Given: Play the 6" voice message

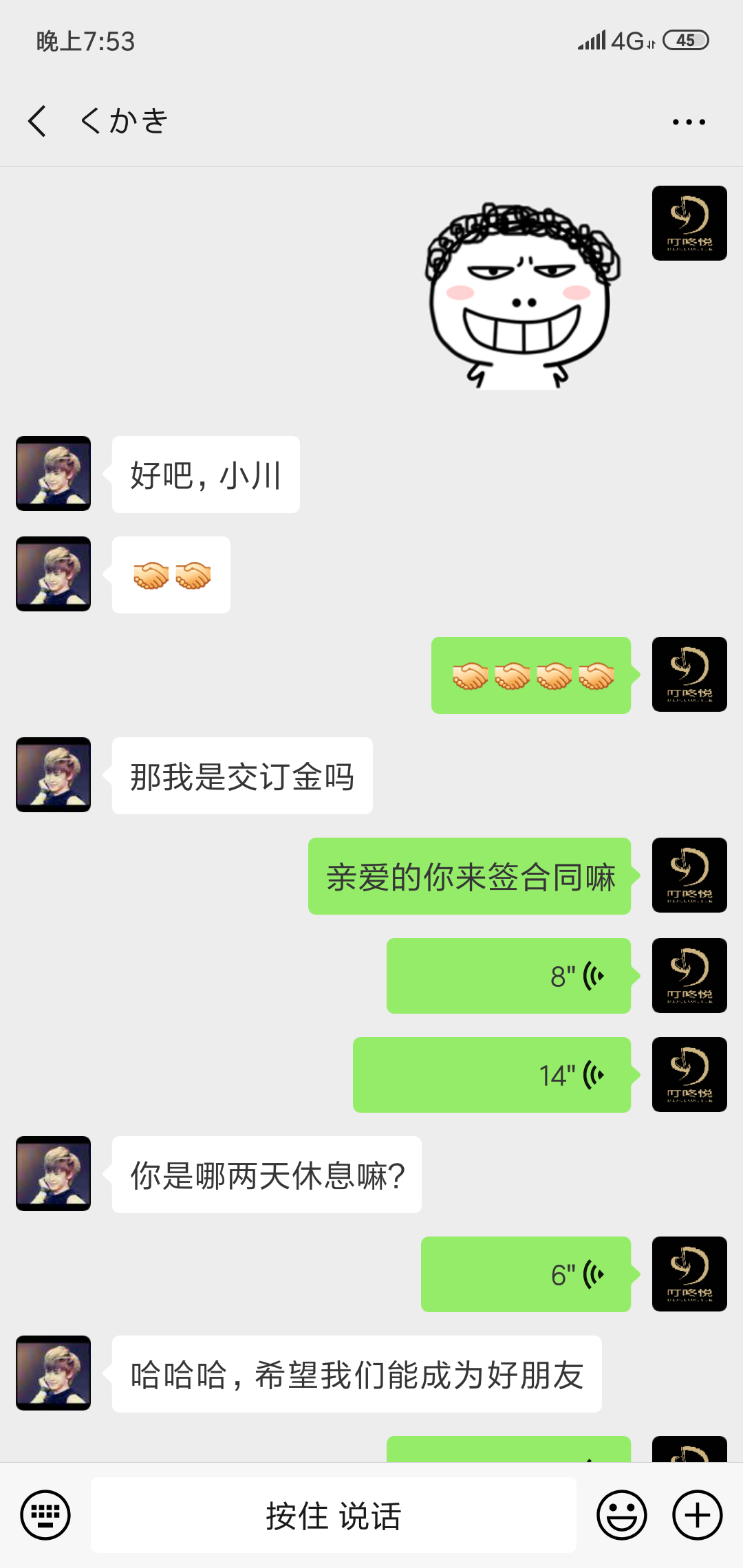Looking at the screenshot, I should pos(526,1274).
